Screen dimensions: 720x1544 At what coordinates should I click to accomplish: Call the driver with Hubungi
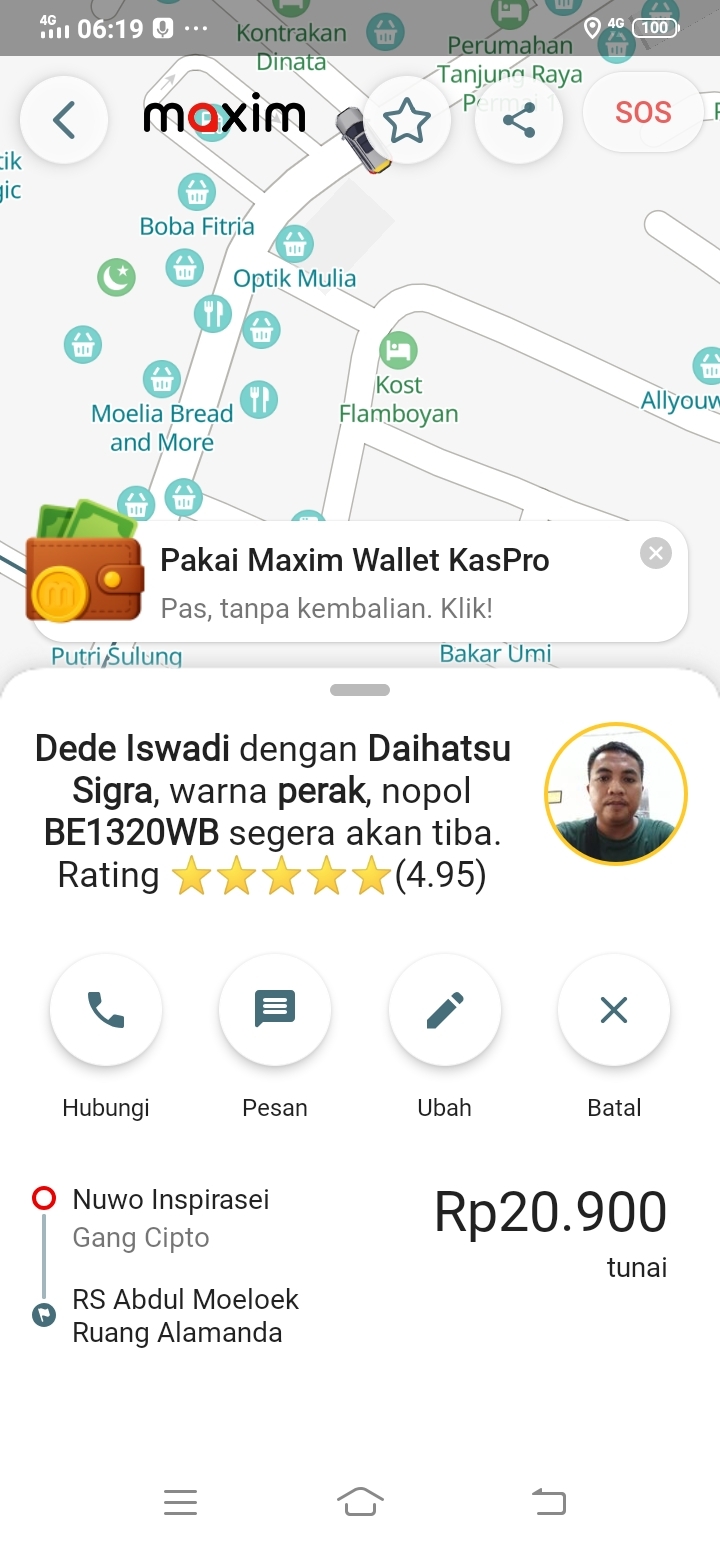click(x=106, y=1010)
